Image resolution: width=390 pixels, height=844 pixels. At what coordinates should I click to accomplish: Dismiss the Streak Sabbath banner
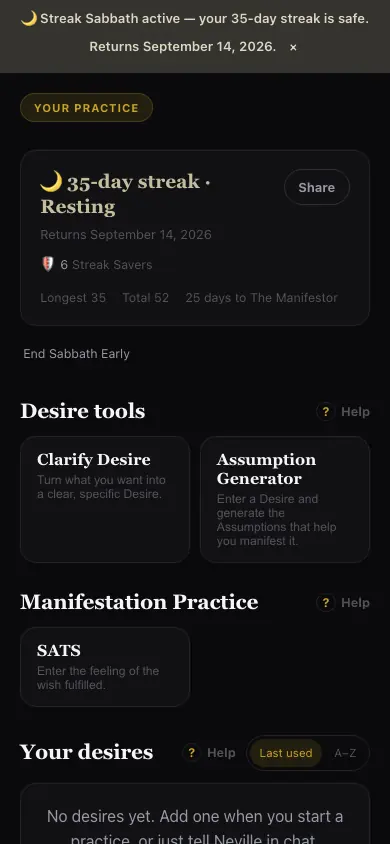point(293,47)
